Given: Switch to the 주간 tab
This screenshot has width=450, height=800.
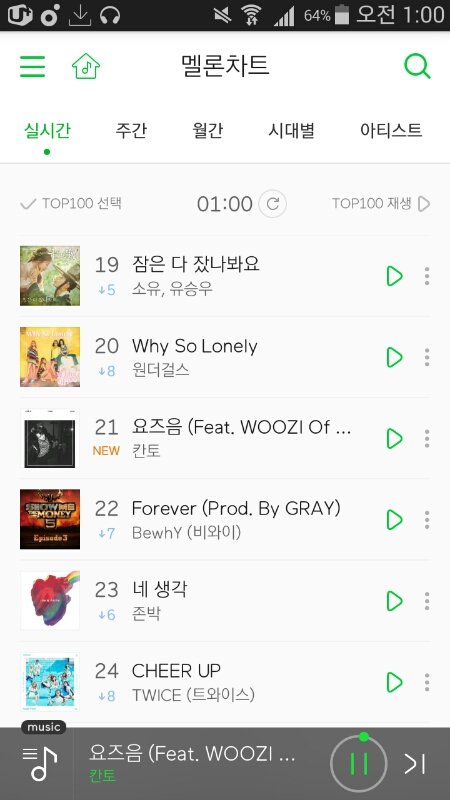Looking at the screenshot, I should (131, 131).
